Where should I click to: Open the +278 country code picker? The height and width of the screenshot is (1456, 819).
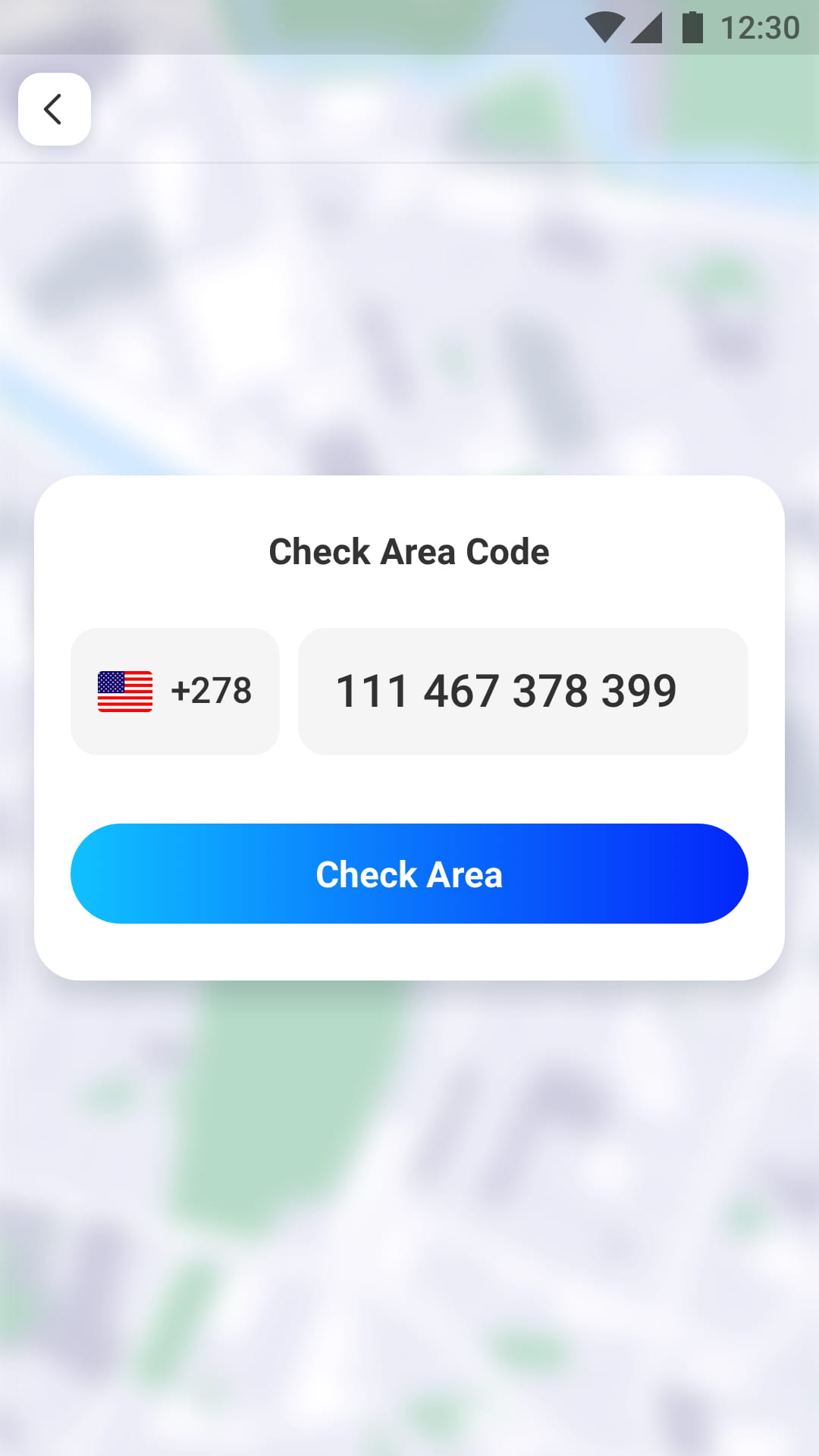click(175, 691)
